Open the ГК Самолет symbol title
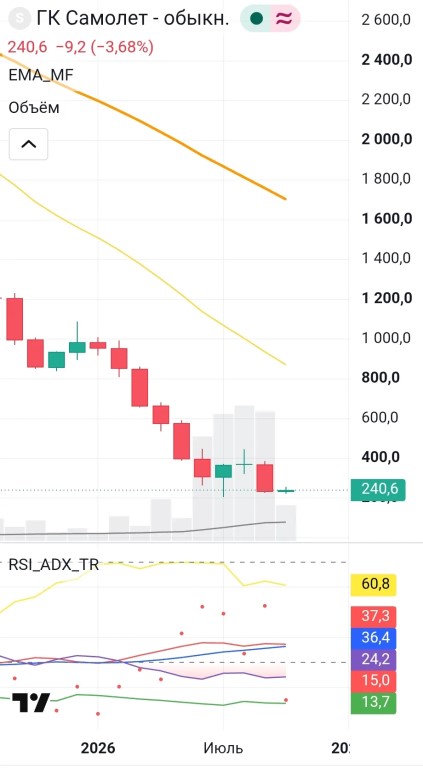423x768 pixels. coord(133,19)
